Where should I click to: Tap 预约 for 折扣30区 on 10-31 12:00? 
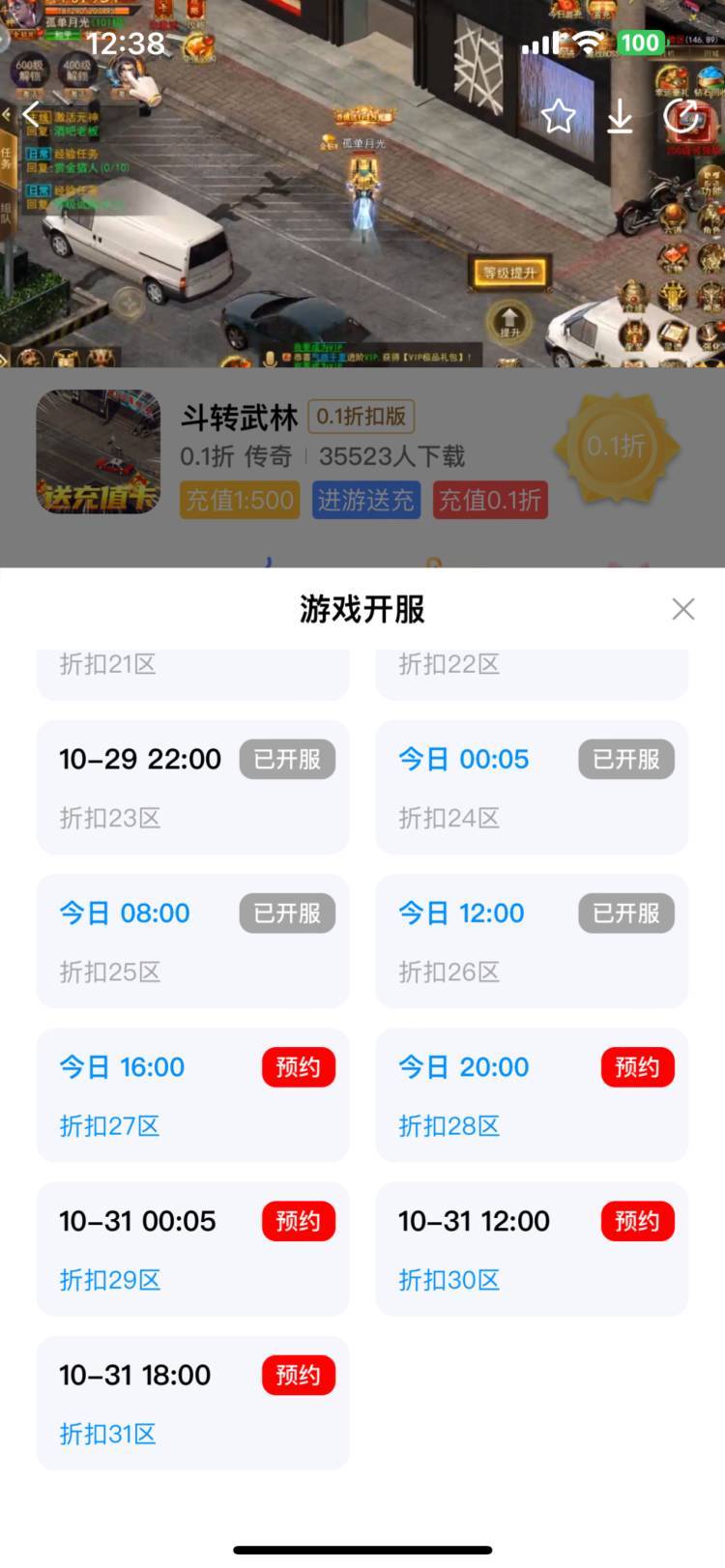point(637,1221)
